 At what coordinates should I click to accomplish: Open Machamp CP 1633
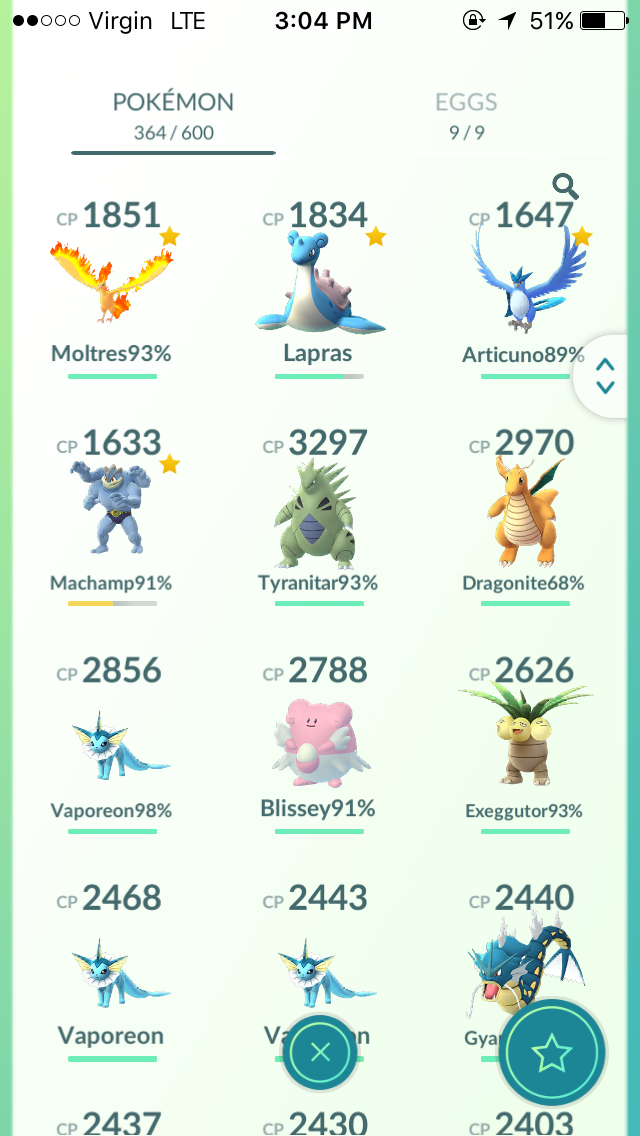[x=112, y=517]
